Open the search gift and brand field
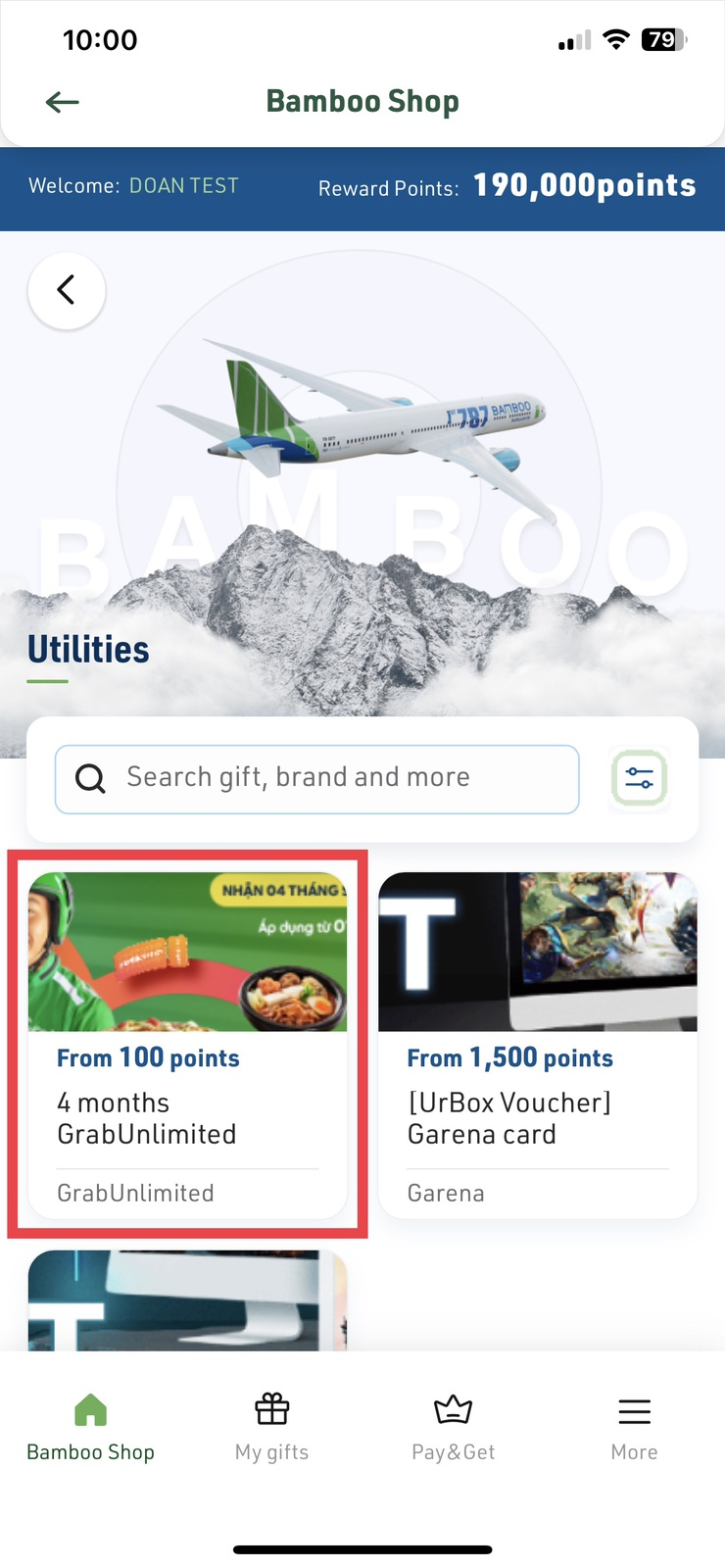The width and height of the screenshot is (725, 1568). pyautogui.click(x=316, y=779)
